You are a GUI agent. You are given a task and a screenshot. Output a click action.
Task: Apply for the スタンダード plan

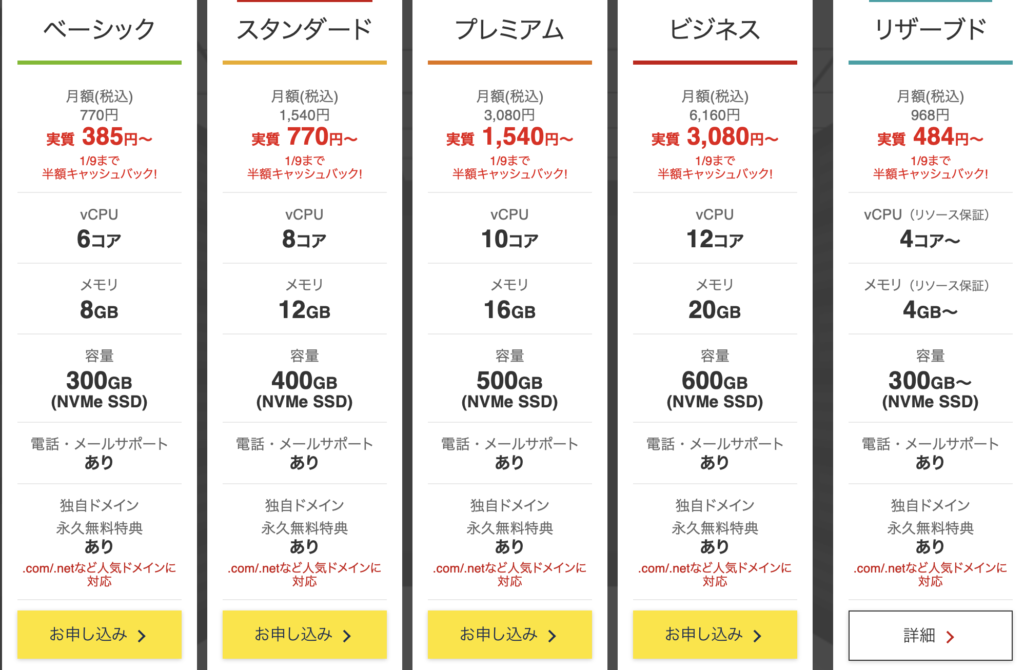tap(304, 634)
